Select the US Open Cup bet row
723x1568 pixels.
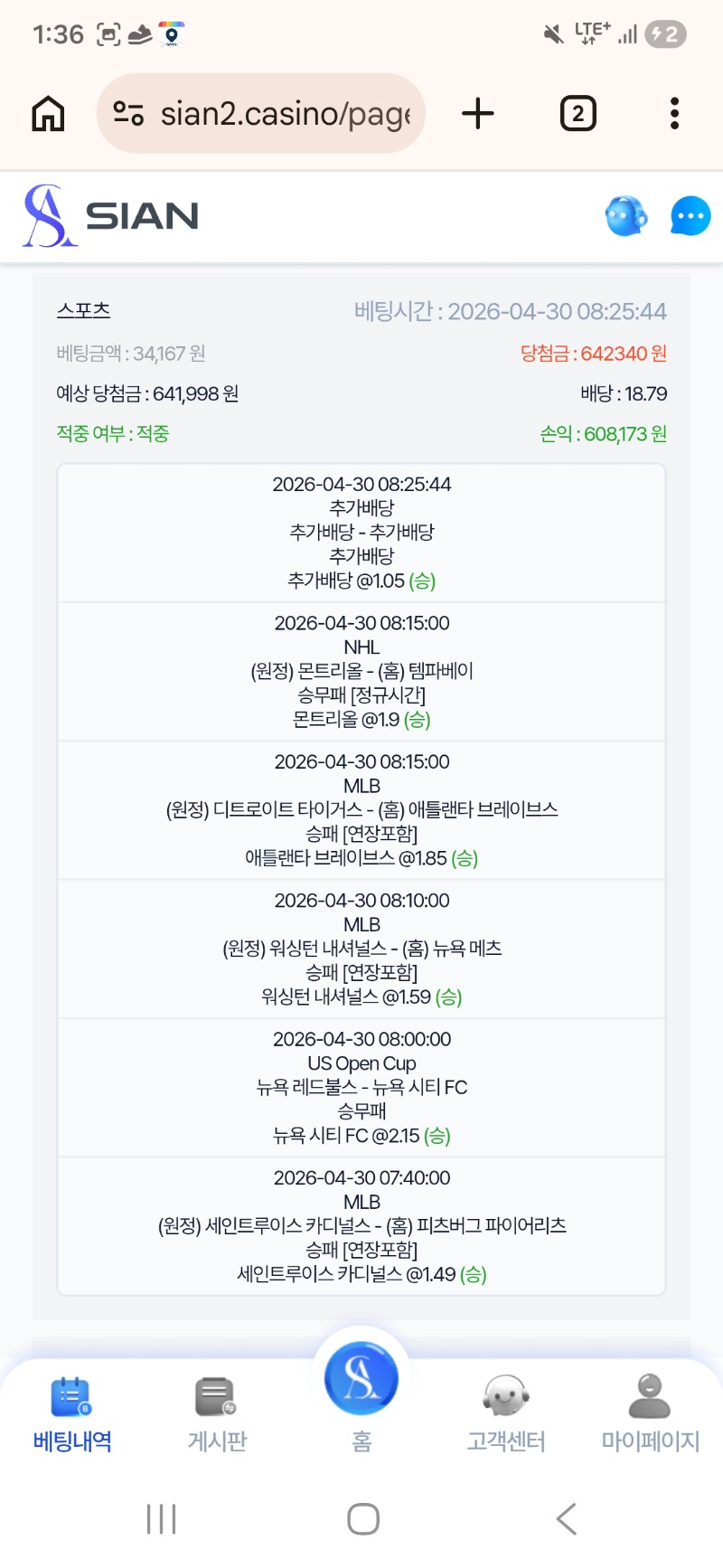point(361,1088)
